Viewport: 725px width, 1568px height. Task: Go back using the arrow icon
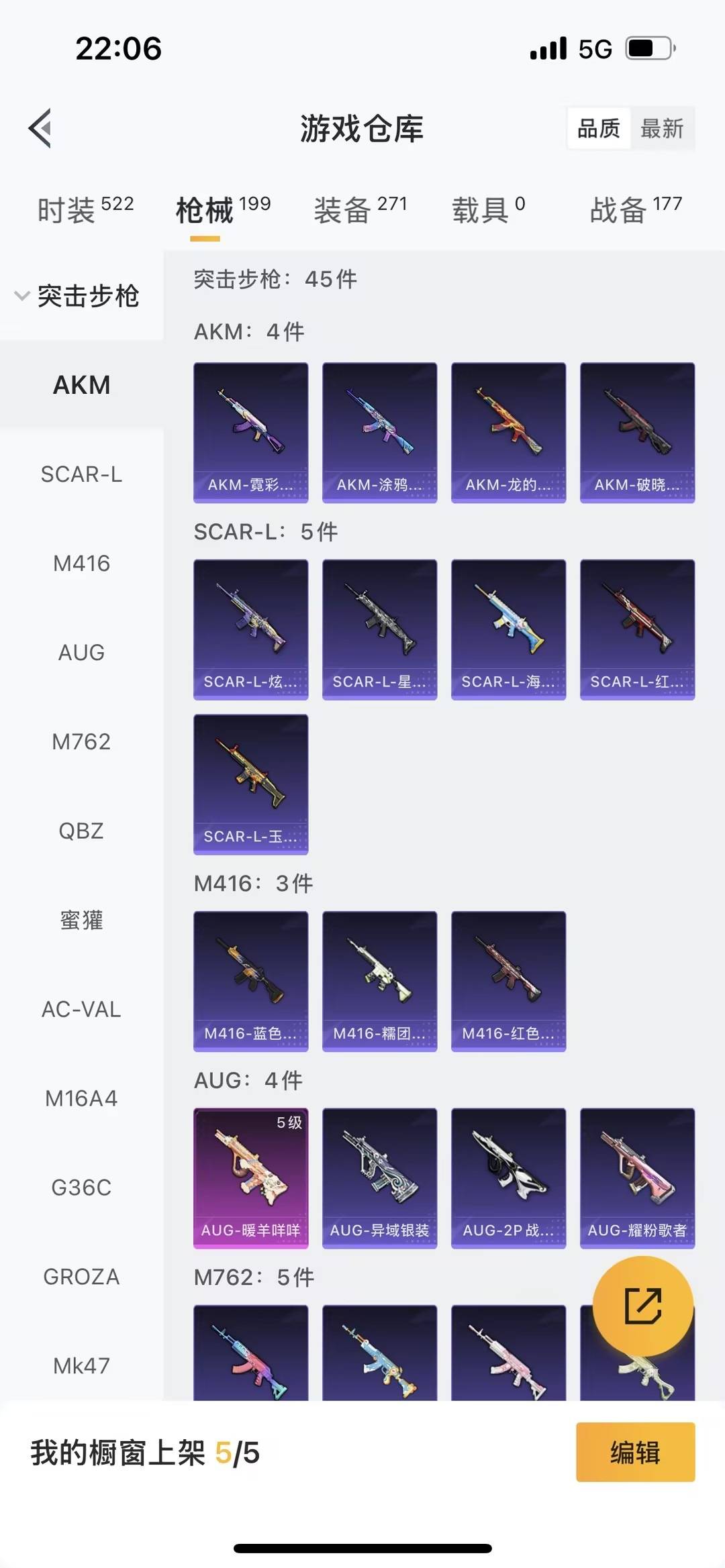point(40,127)
